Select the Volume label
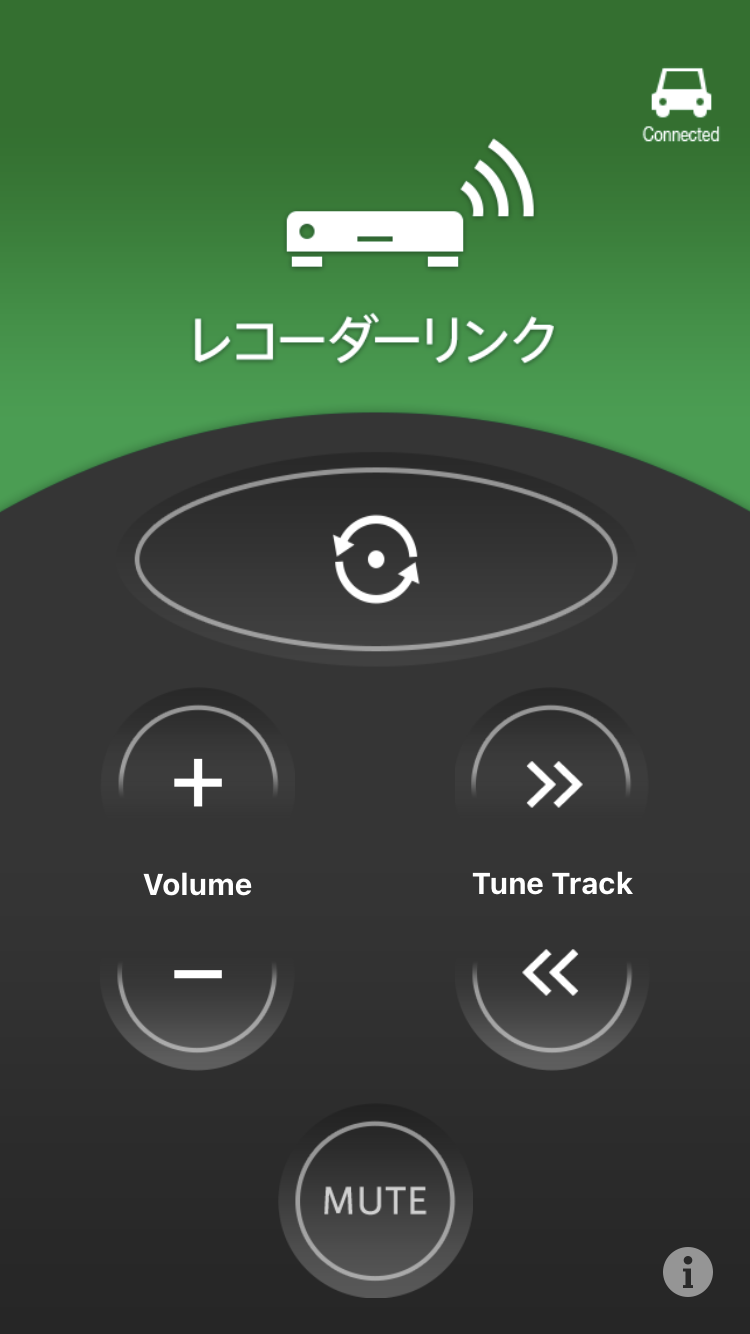Screen dimensions: 750x1334 tap(197, 884)
